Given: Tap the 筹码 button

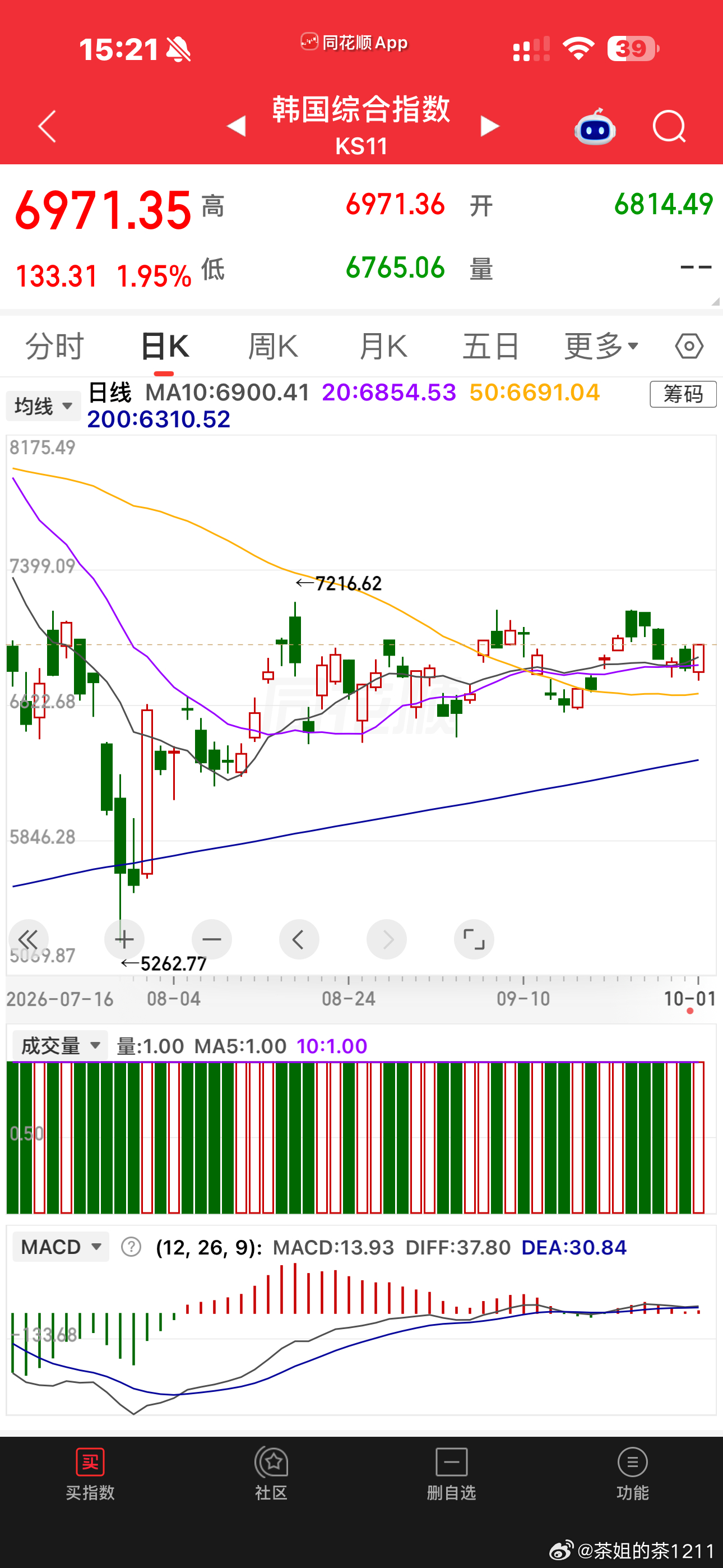Looking at the screenshot, I should [x=683, y=394].
